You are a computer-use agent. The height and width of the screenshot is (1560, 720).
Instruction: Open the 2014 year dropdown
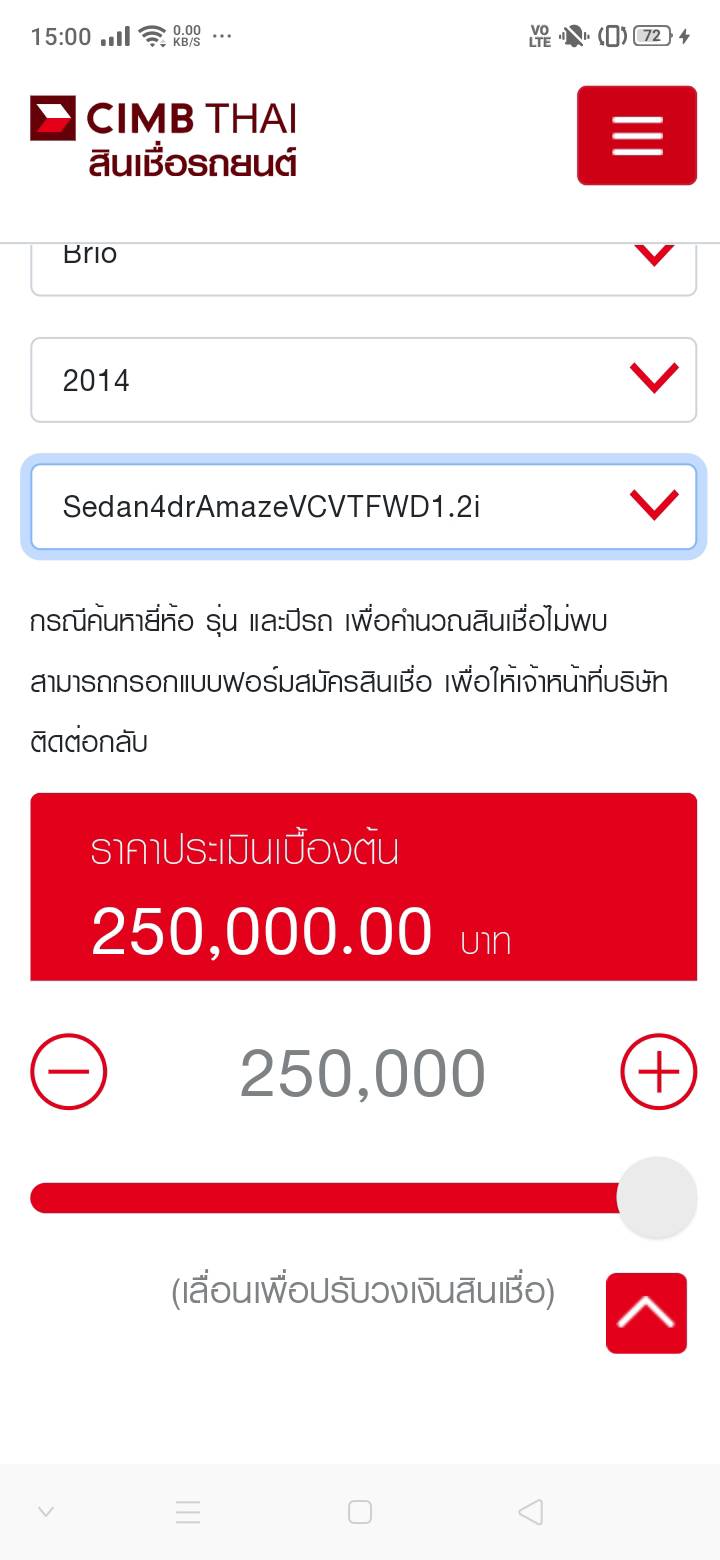coord(363,380)
